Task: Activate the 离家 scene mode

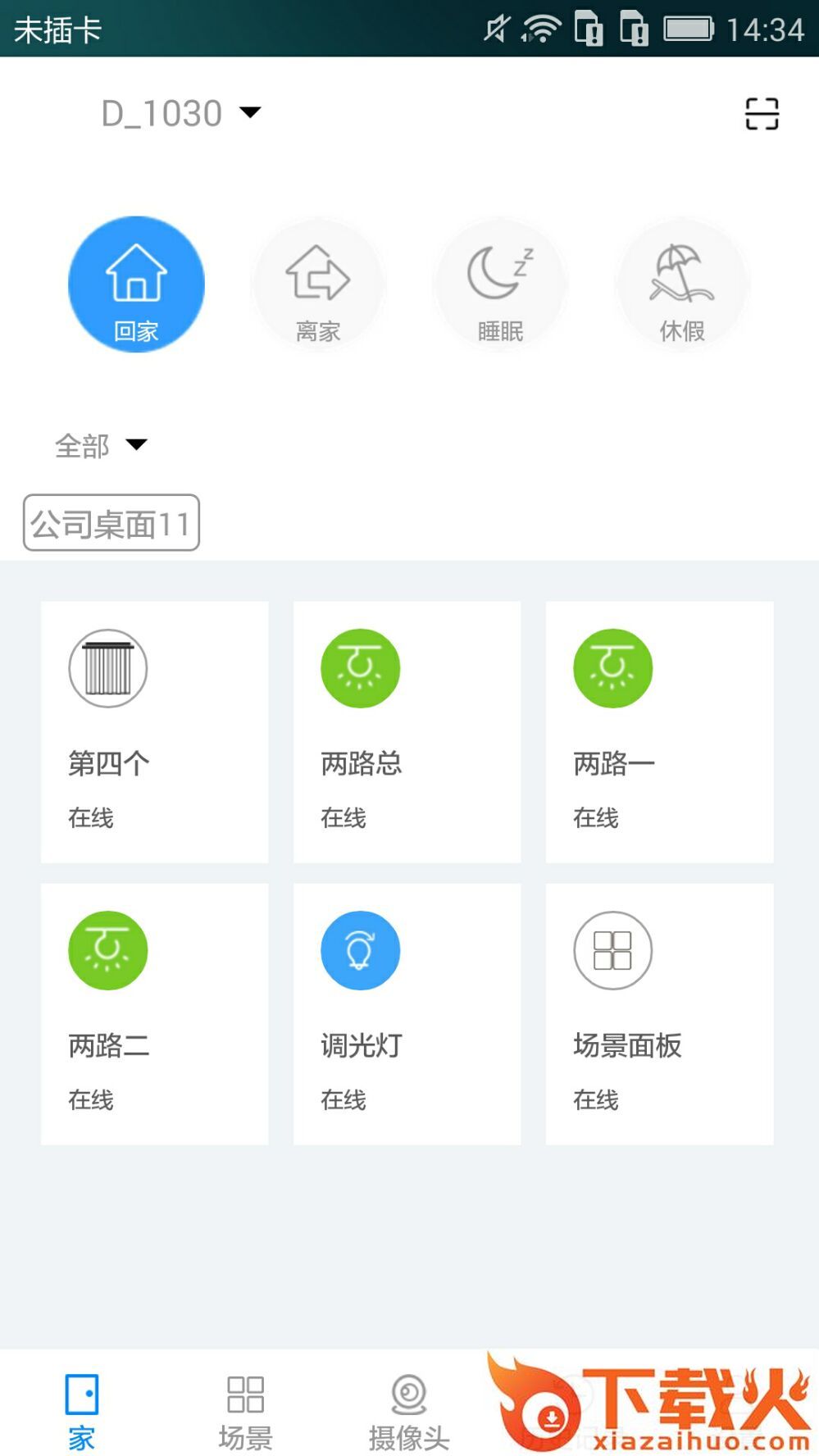Action: pyautogui.click(x=318, y=284)
